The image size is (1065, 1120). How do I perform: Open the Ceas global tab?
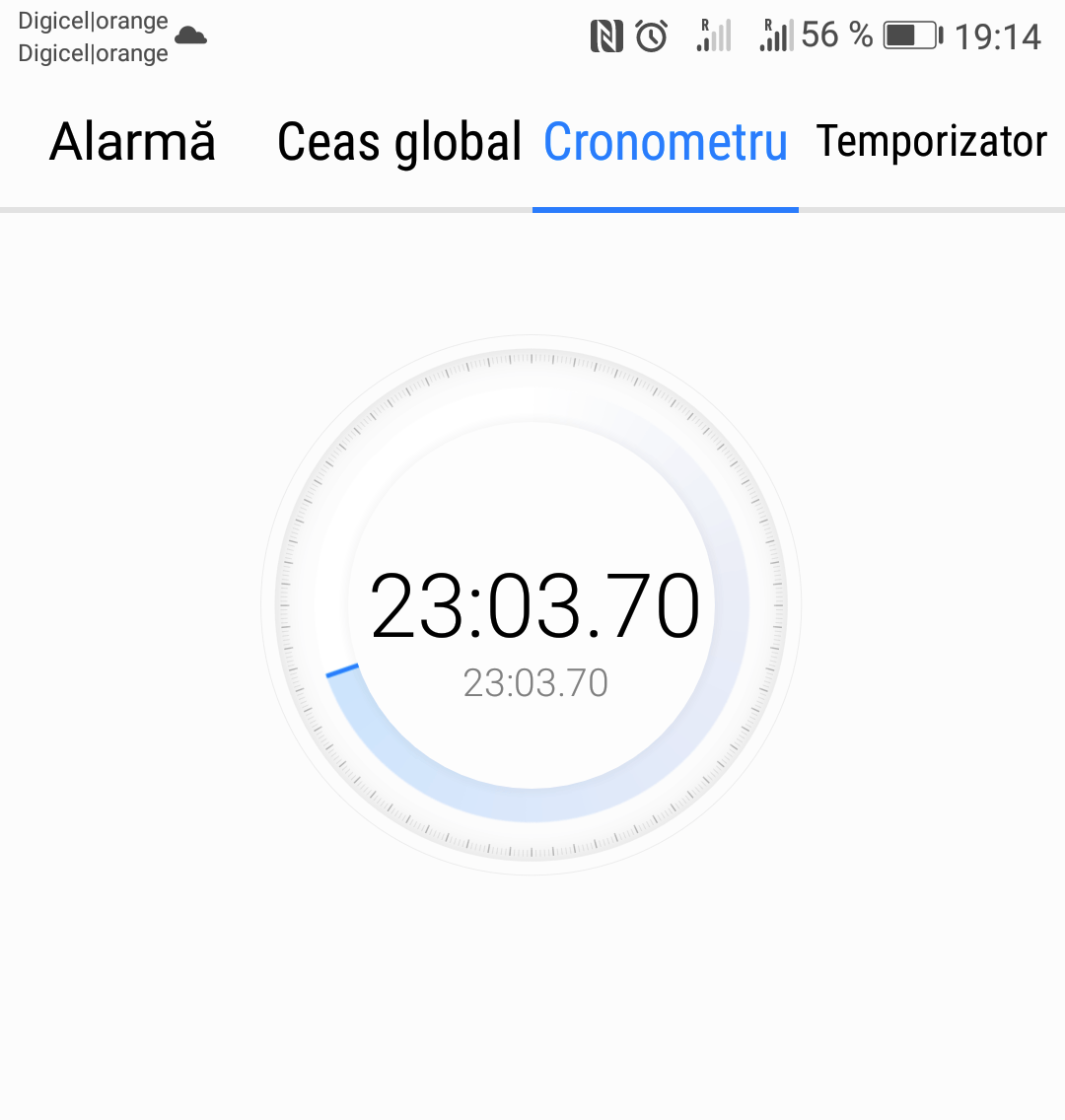[x=399, y=142]
